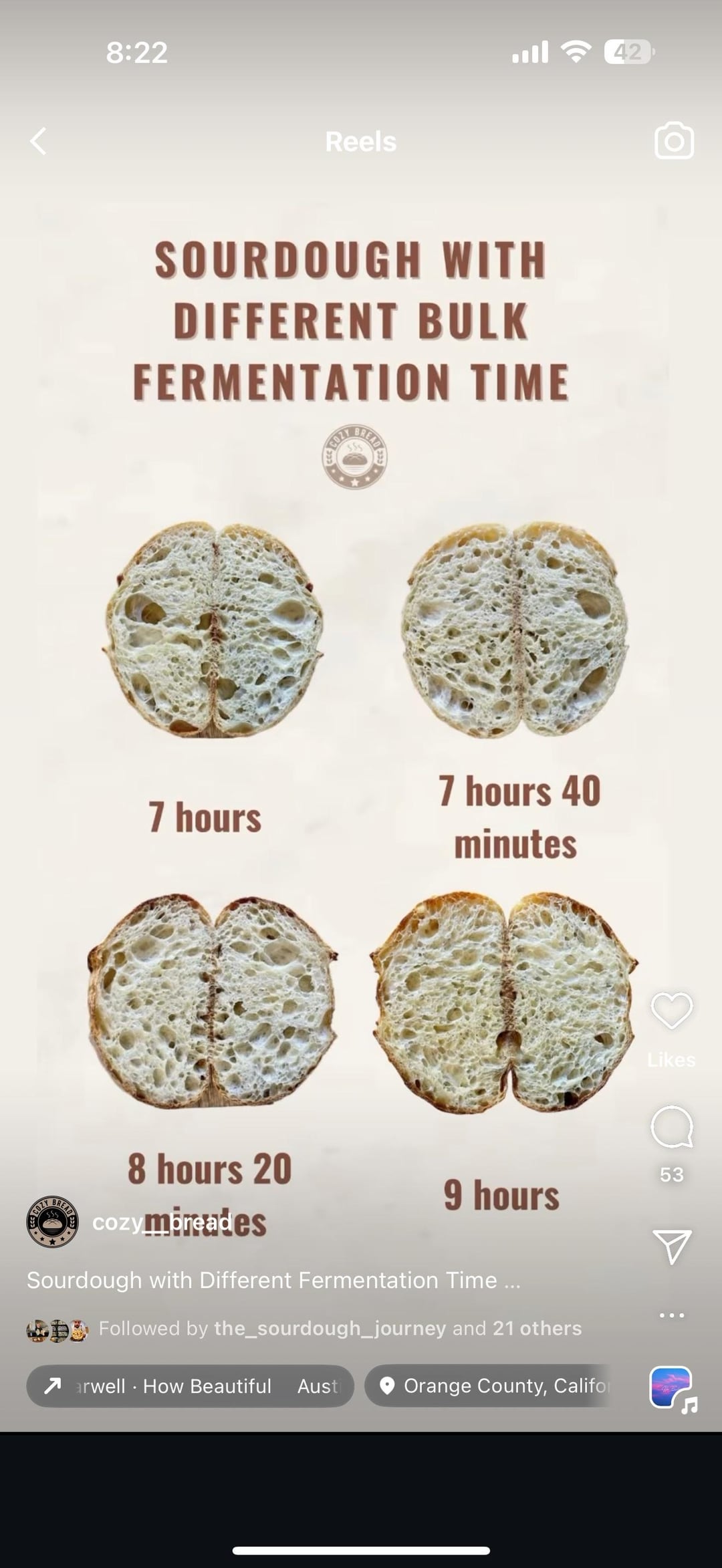722x1568 pixels.
Task: Open the_sourdough_journey follower link
Action: pyautogui.click(x=330, y=1328)
